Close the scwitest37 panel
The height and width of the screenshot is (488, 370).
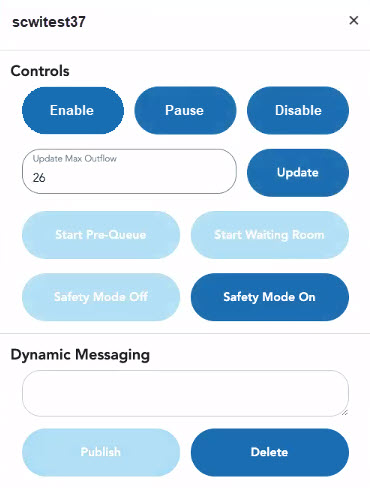pyautogui.click(x=354, y=20)
